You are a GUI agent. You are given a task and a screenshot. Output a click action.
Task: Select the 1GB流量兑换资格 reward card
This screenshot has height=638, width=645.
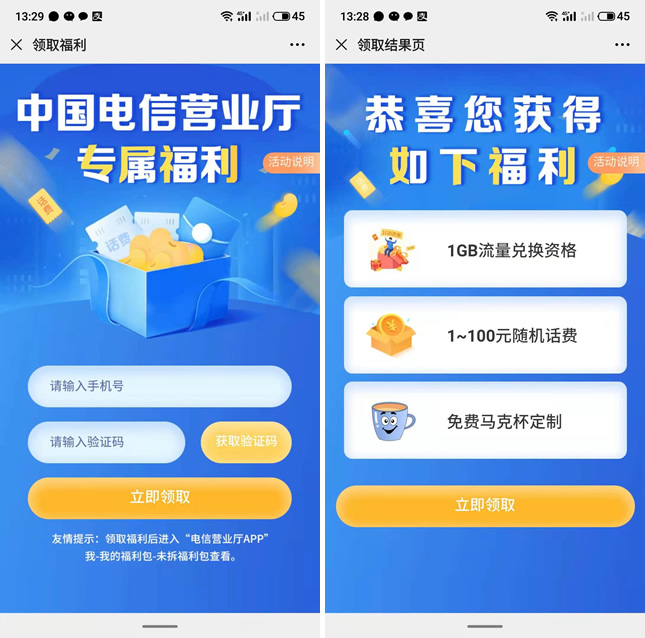485,249
